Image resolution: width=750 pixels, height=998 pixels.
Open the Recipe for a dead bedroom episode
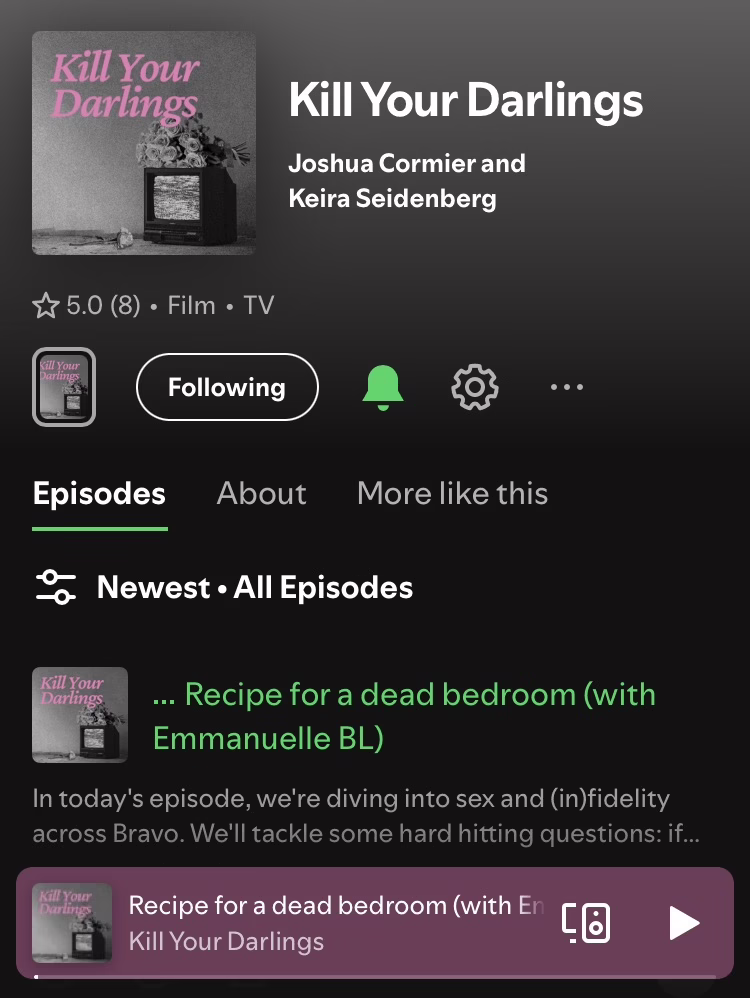[x=403, y=715]
